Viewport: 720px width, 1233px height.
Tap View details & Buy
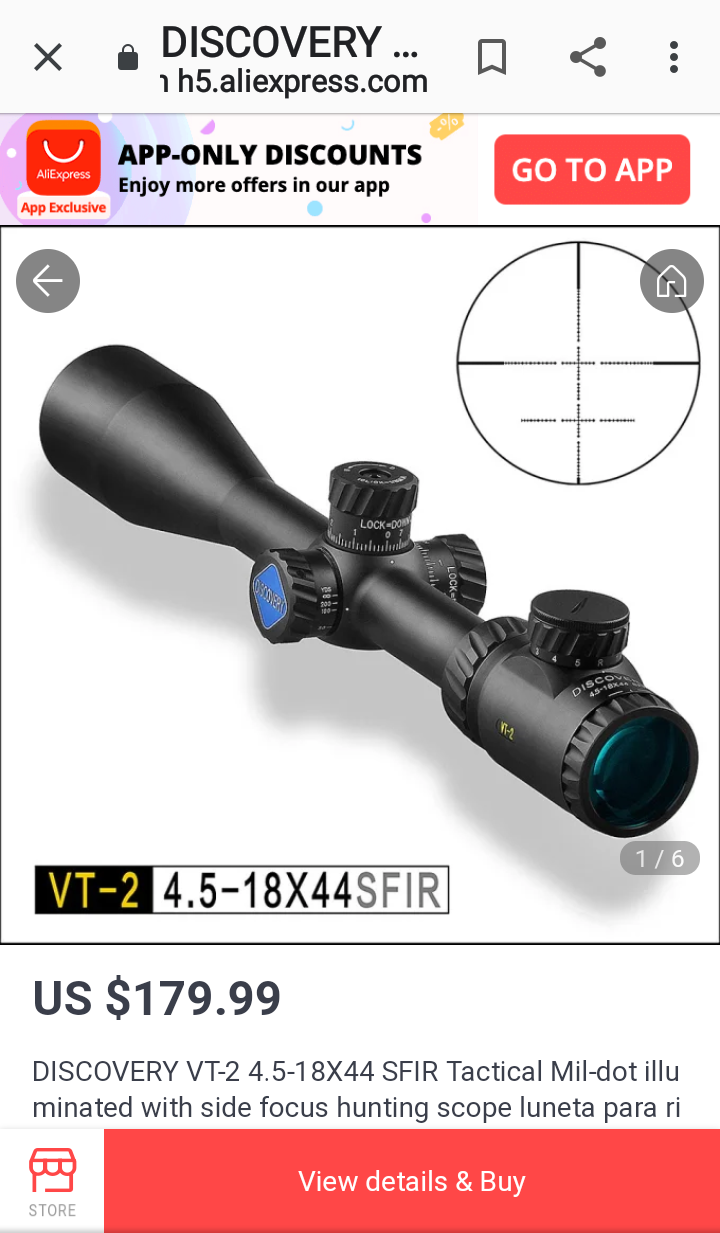click(411, 1182)
